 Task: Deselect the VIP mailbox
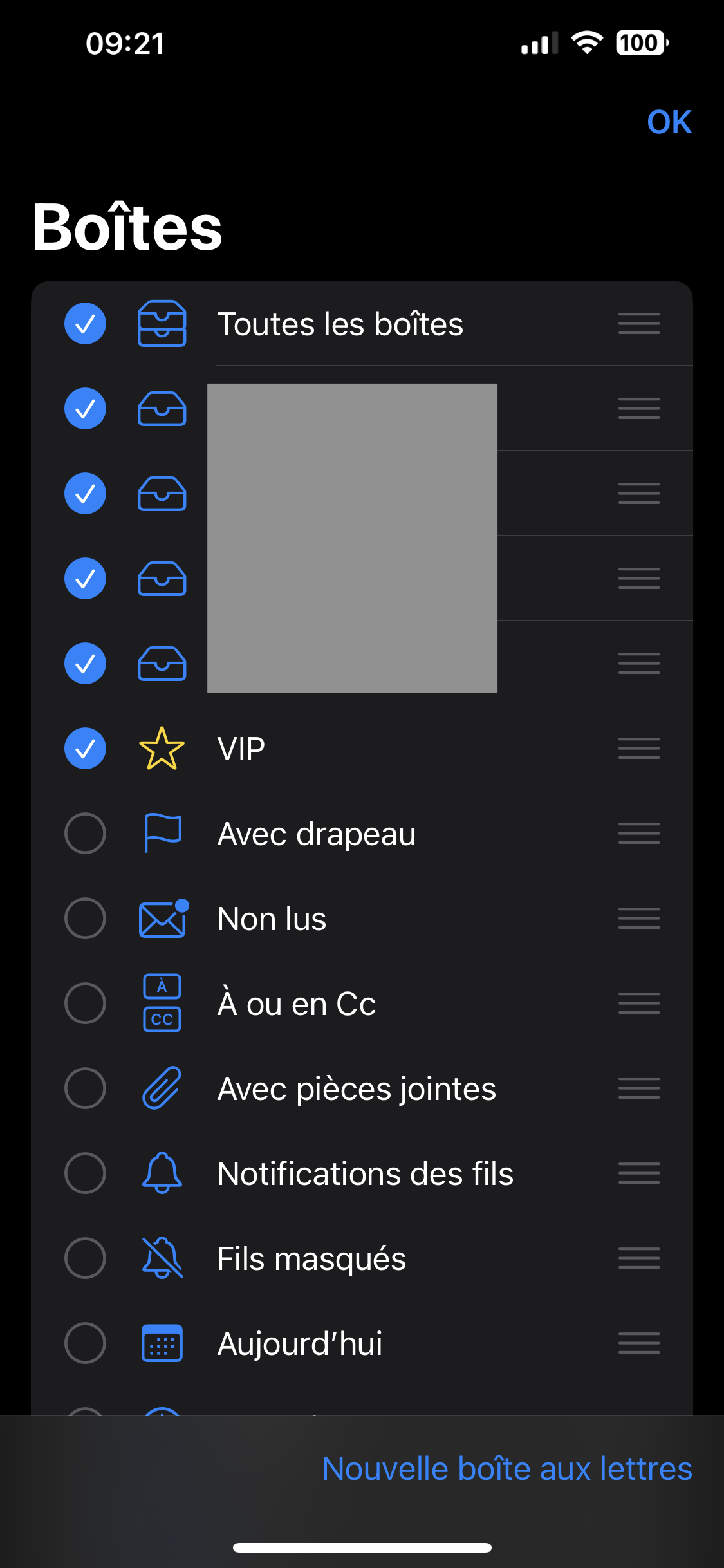point(85,749)
